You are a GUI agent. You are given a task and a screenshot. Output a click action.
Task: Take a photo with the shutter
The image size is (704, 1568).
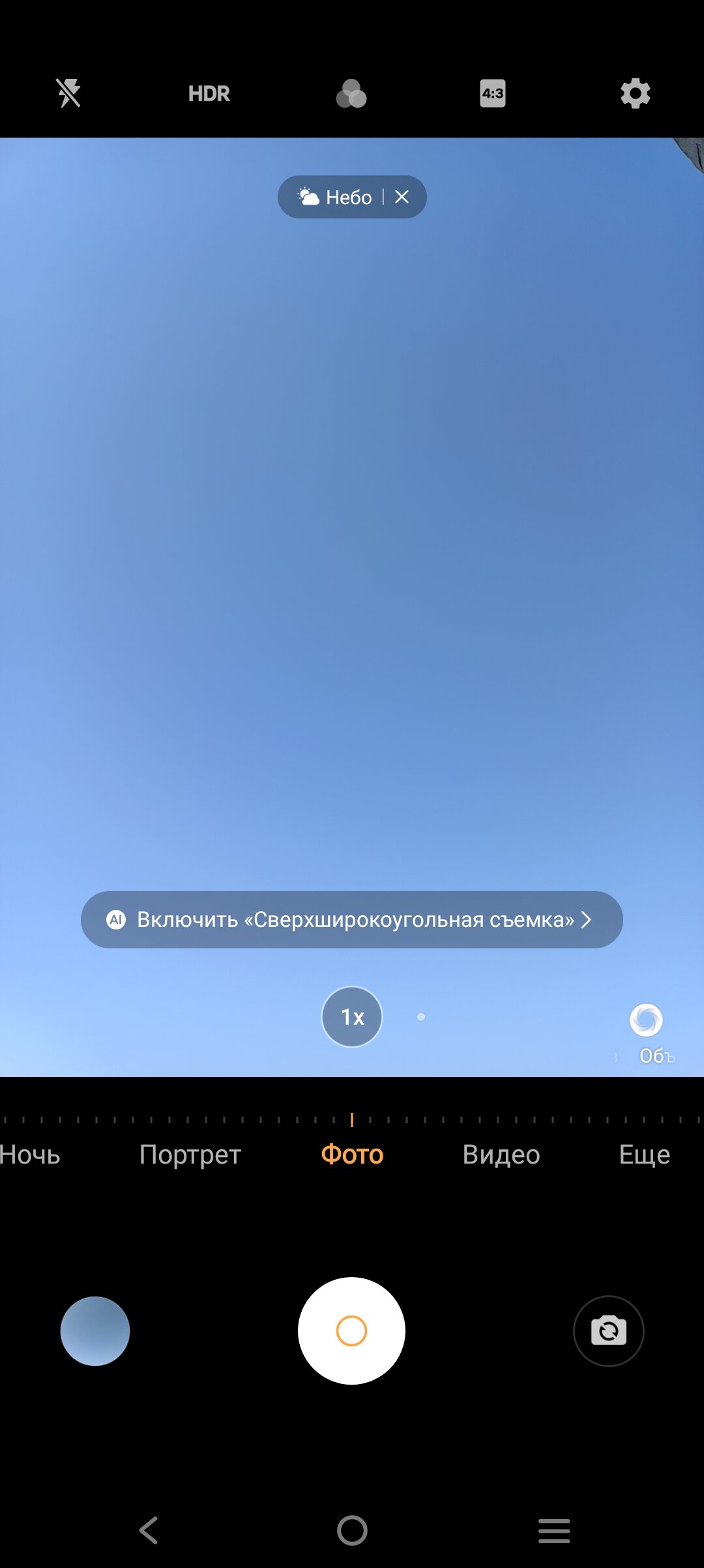point(351,1331)
